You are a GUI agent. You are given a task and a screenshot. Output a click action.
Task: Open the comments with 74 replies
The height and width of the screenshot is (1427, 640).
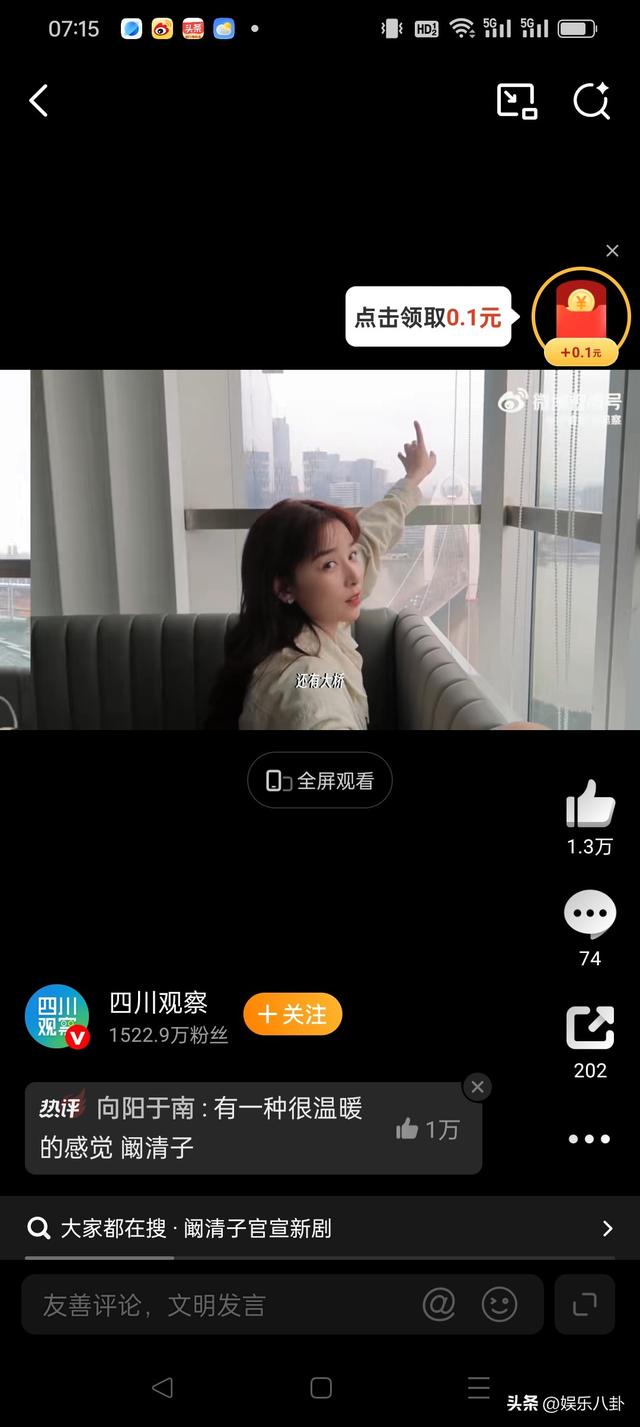point(590,914)
